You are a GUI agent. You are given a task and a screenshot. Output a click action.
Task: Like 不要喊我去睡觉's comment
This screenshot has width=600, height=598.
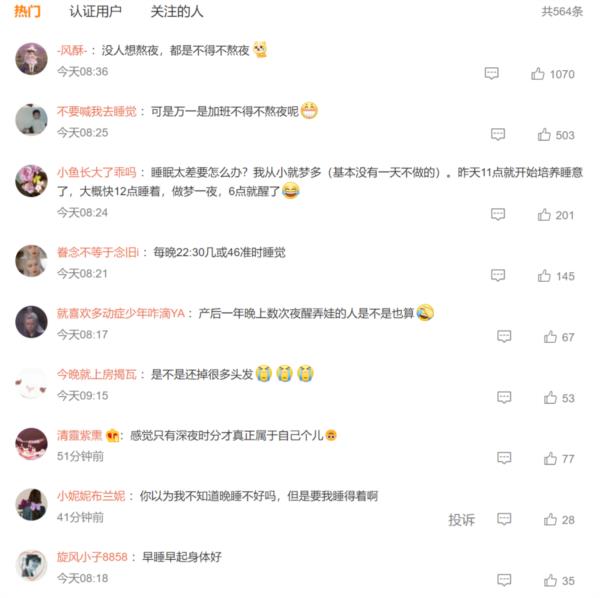545,135
